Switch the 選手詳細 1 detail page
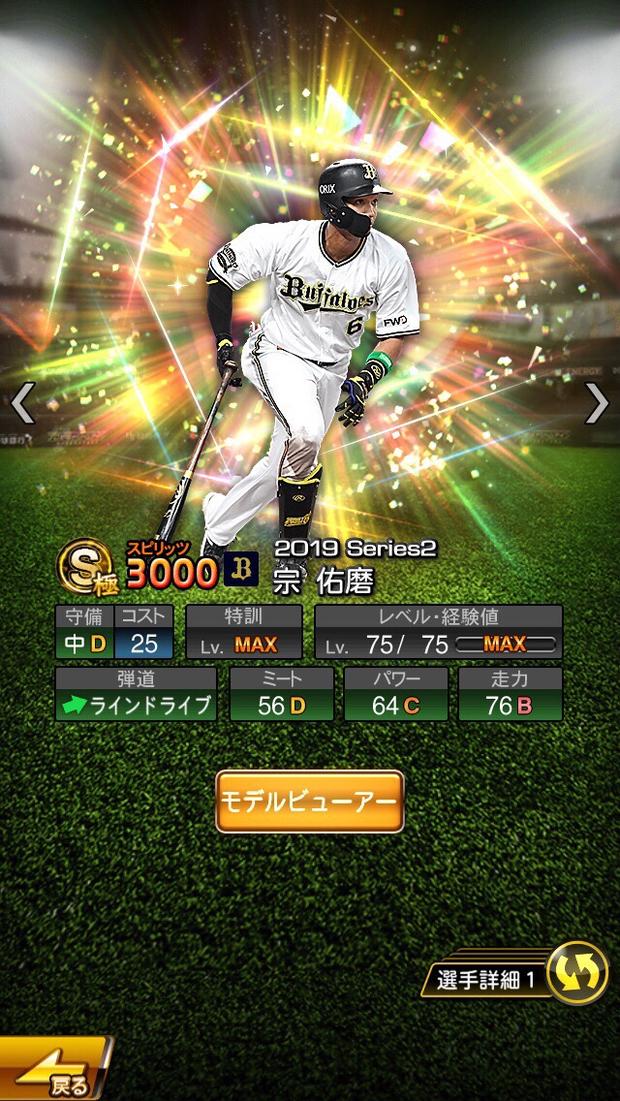This screenshot has width=620, height=1101. 577,973
